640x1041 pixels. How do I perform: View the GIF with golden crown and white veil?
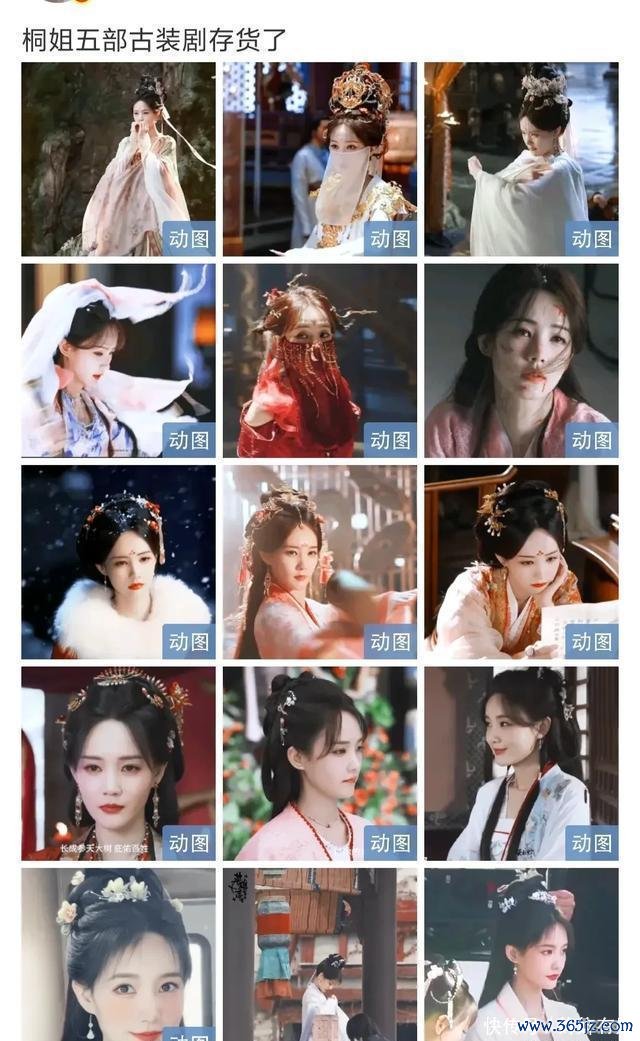tap(319, 158)
